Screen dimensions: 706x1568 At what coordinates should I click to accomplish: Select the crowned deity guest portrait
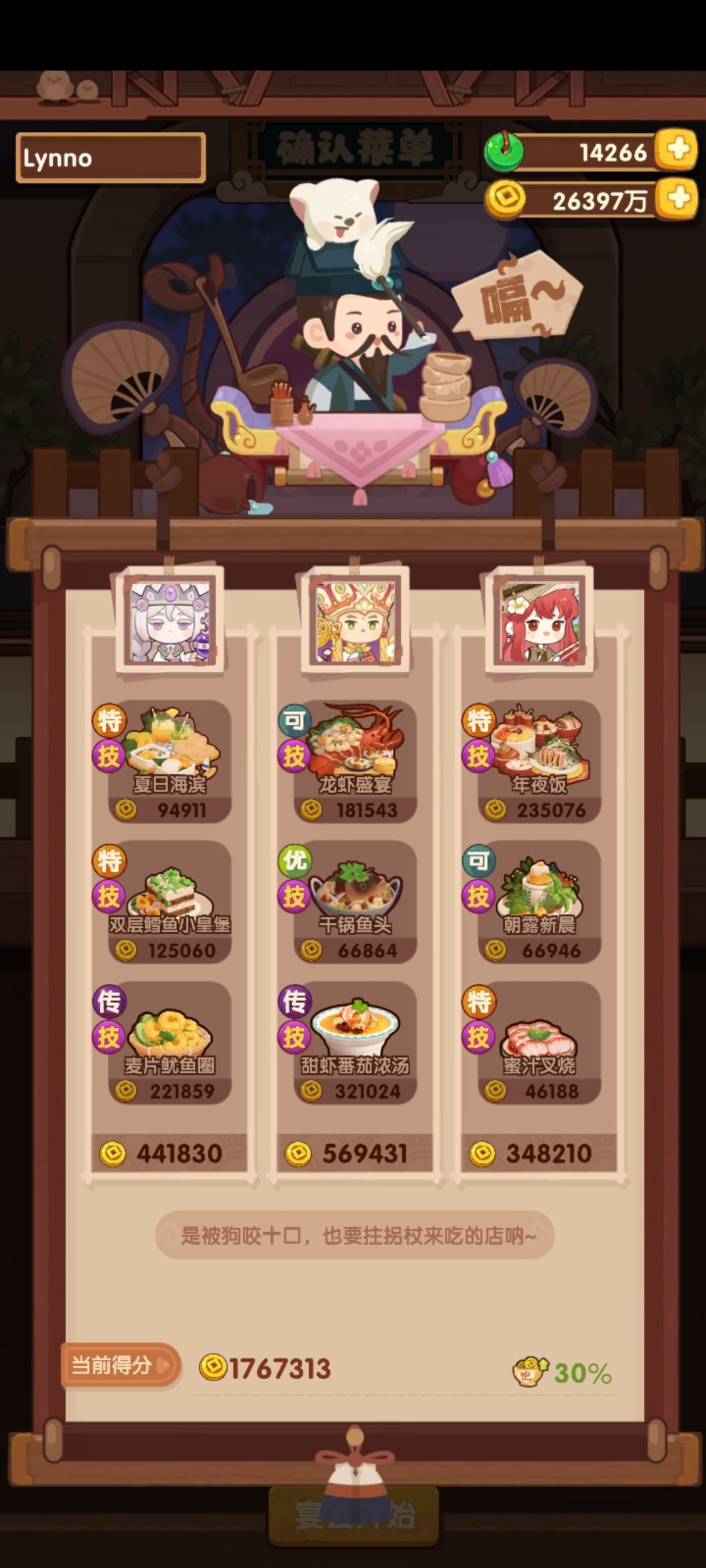pos(355,621)
